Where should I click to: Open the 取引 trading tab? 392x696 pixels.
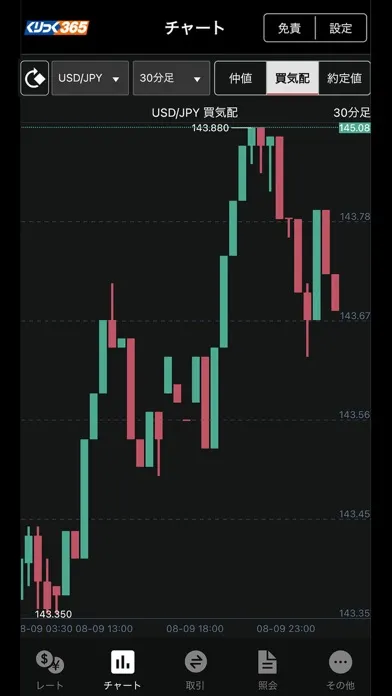[195, 669]
